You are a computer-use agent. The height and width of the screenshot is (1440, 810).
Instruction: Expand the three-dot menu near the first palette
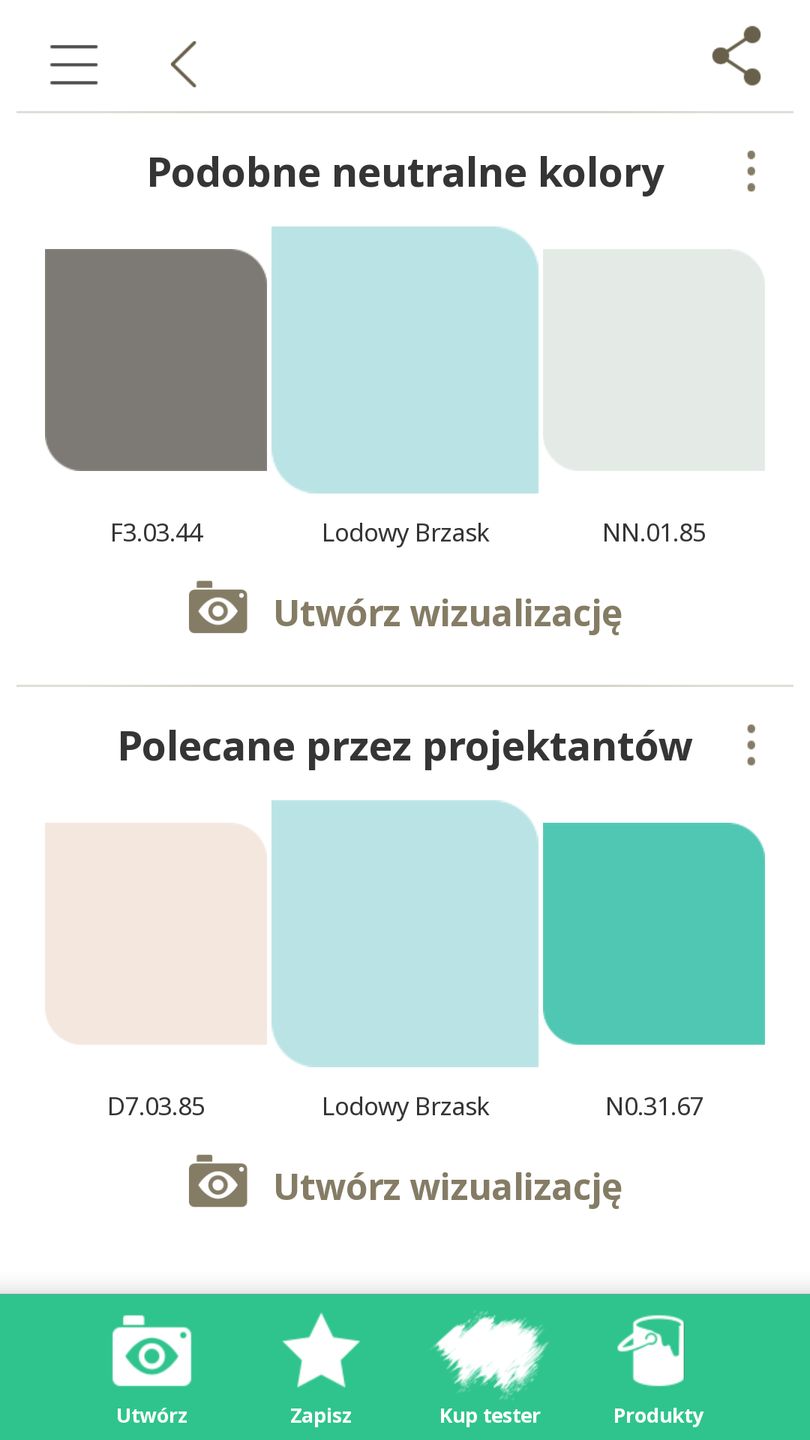tap(750, 170)
